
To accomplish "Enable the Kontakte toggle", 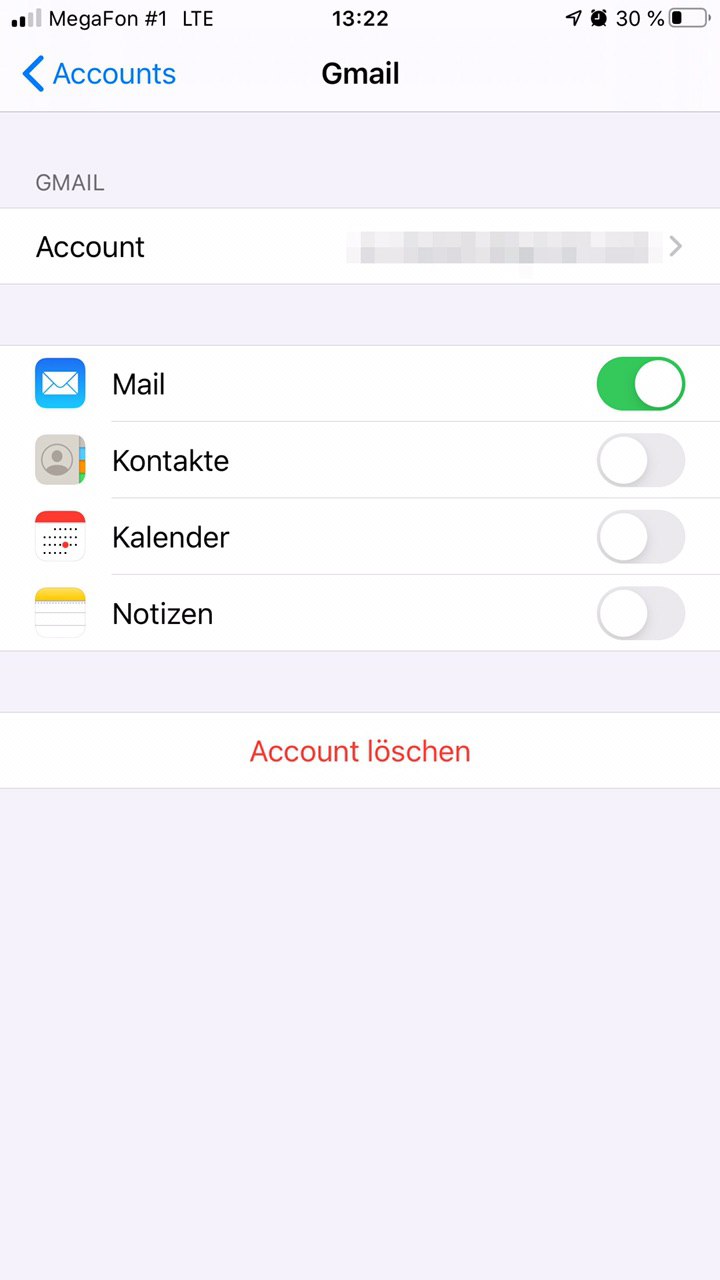I will (x=640, y=461).
